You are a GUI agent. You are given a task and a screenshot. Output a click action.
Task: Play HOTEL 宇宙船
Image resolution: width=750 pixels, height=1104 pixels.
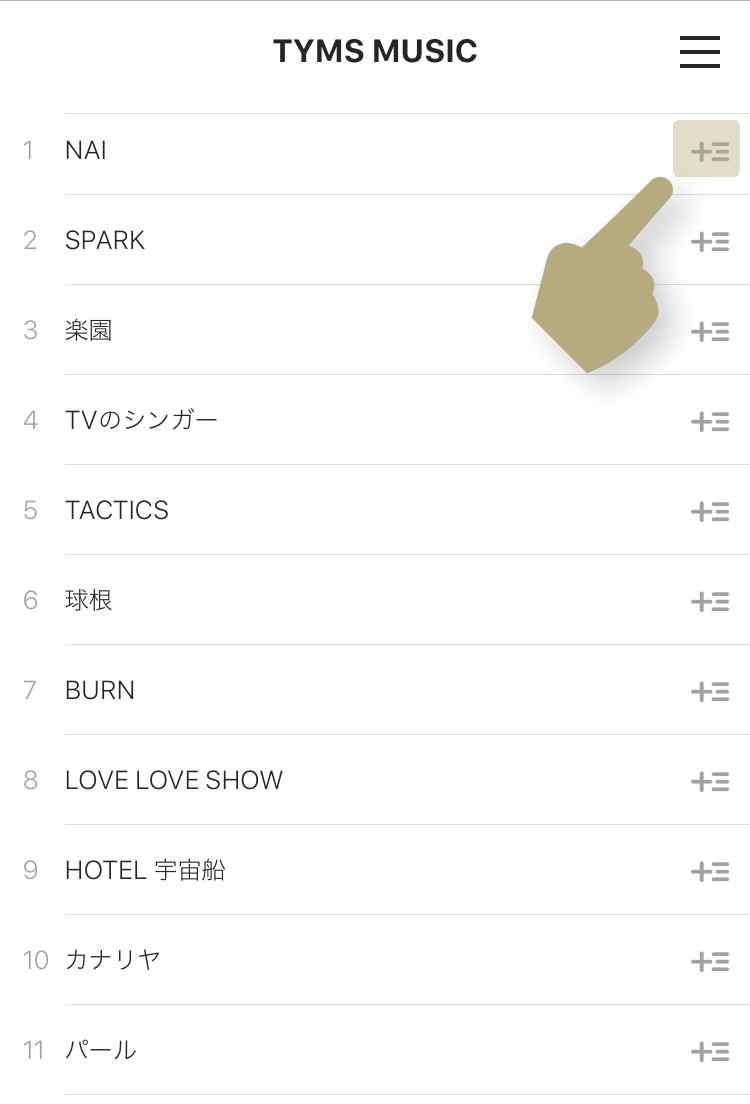[x=145, y=870]
